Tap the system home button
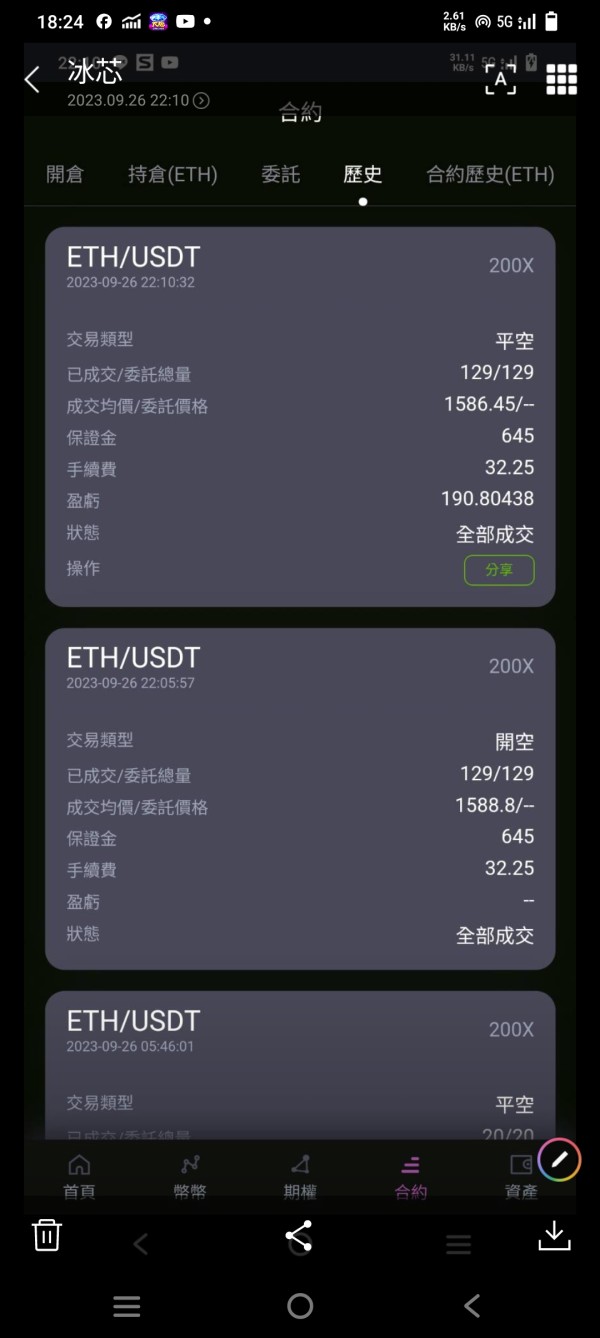This screenshot has width=600, height=1338. click(300, 1305)
